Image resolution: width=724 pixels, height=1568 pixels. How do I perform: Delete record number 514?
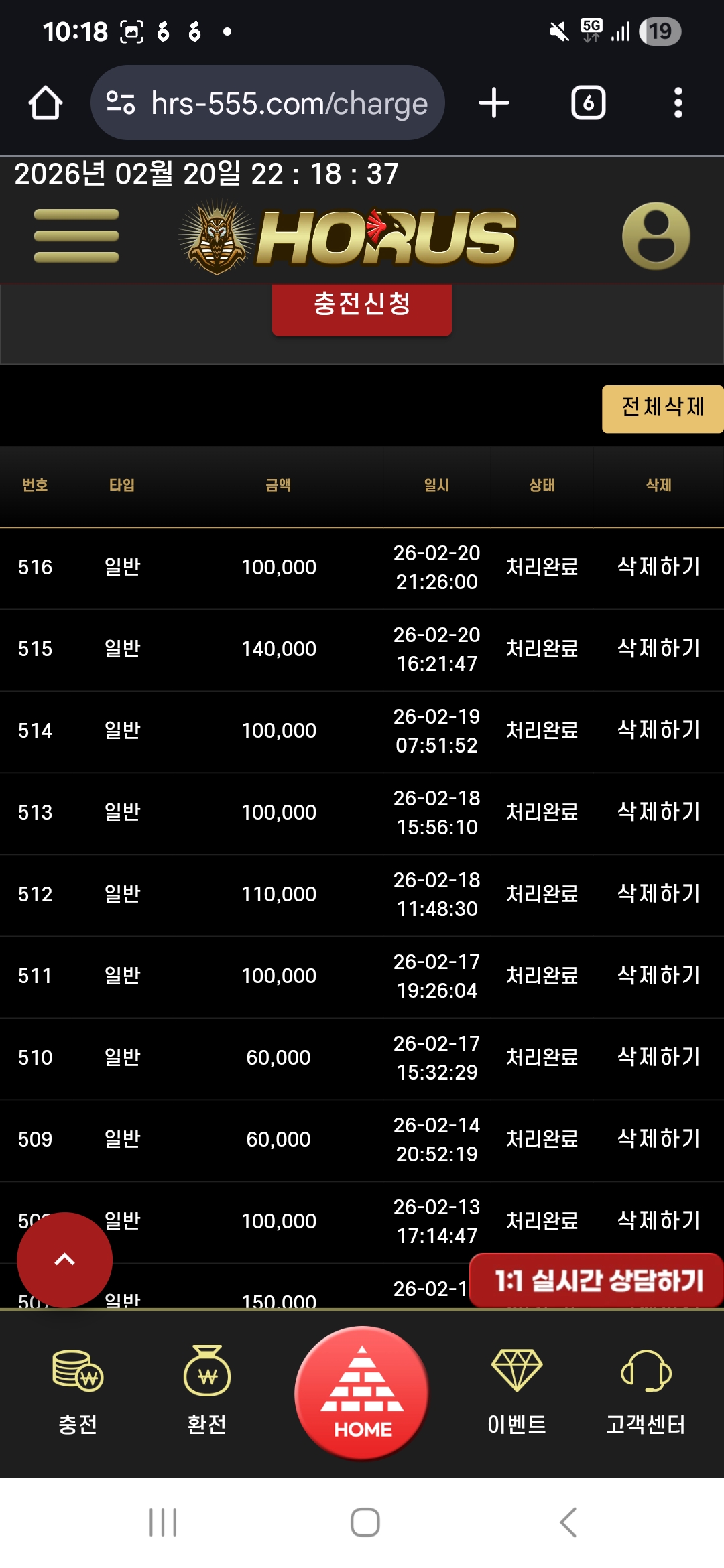tap(658, 730)
